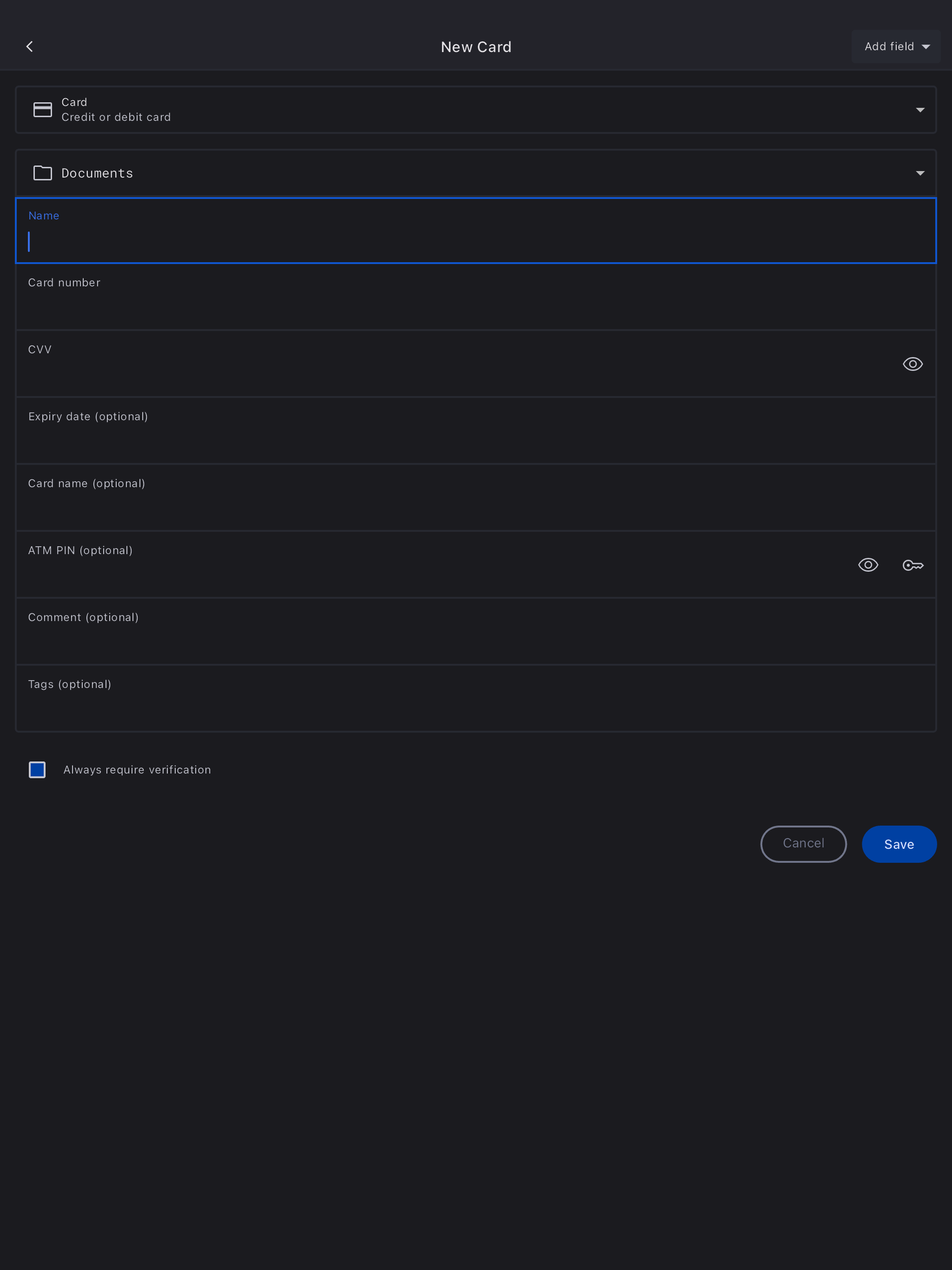The width and height of the screenshot is (952, 1270).
Task: Open the Add field dropdown
Action: 895,46
